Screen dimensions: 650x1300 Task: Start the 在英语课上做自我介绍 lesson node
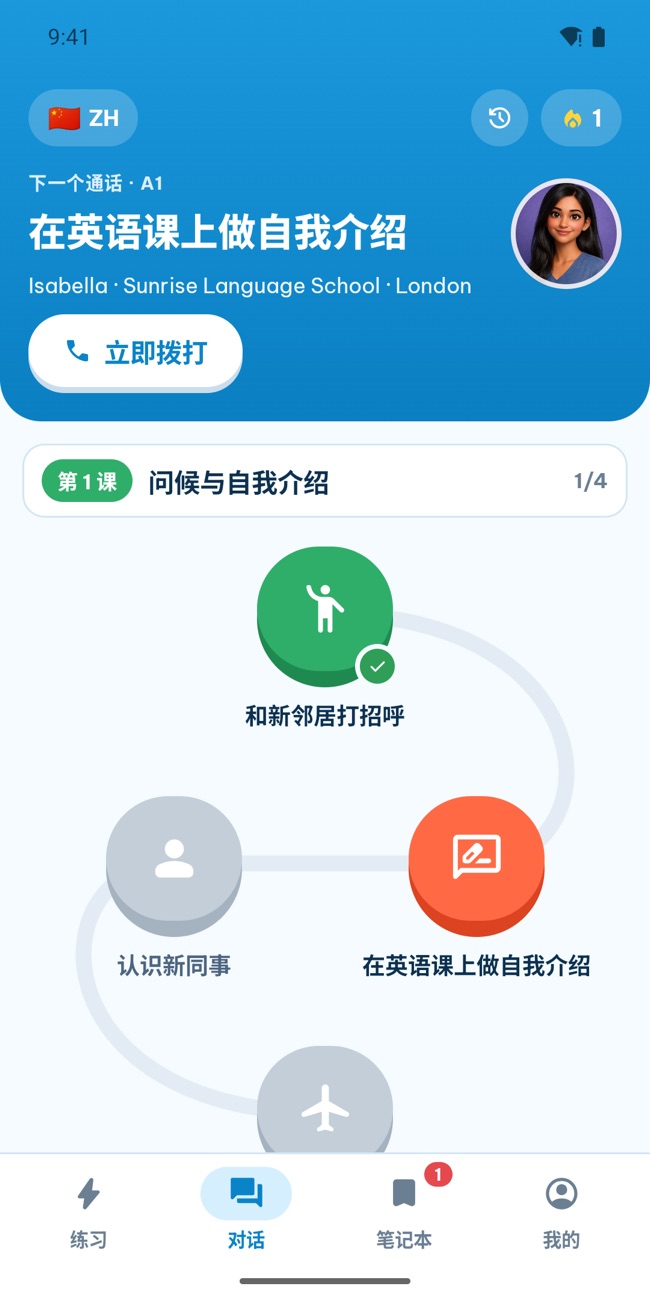[x=476, y=865]
